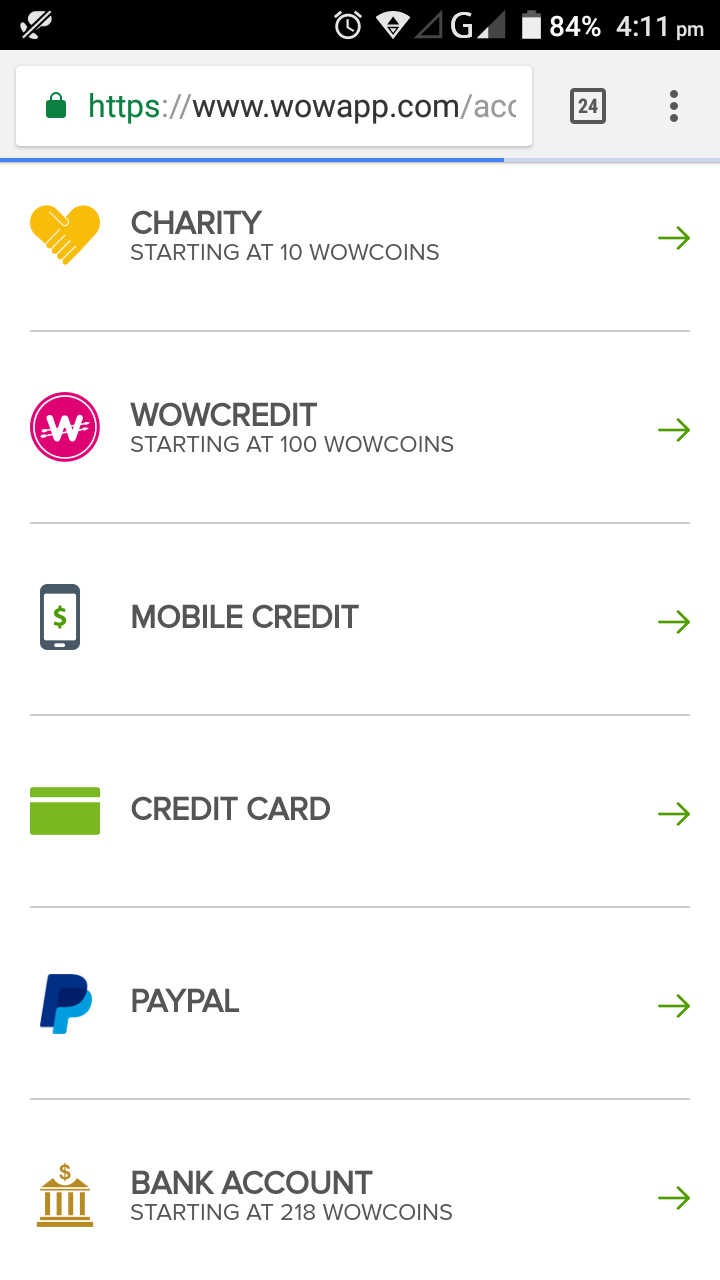Click the battery indicator in the status bar
720x1280 pixels.
[529, 27]
